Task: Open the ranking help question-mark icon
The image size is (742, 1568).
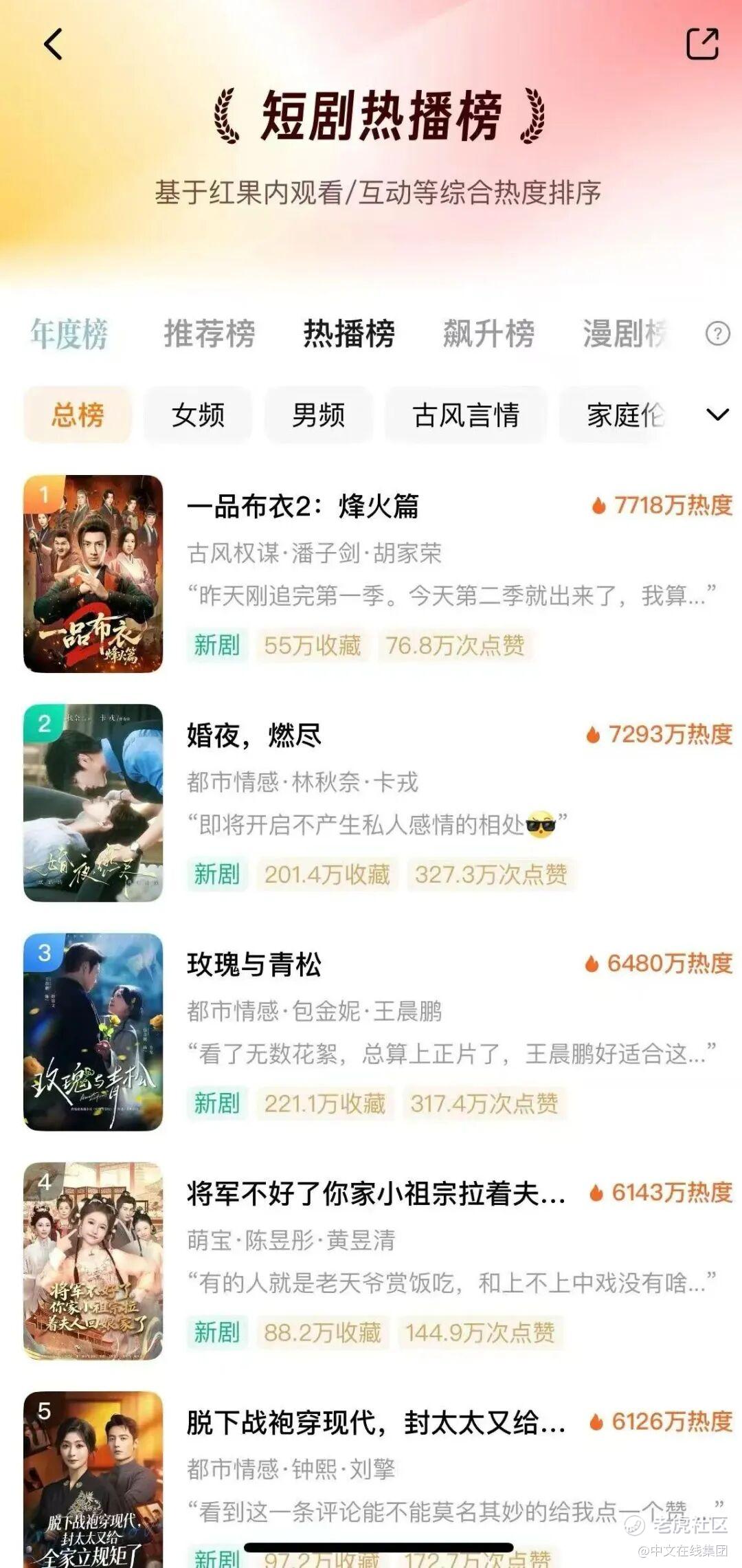Action: pyautogui.click(x=717, y=334)
